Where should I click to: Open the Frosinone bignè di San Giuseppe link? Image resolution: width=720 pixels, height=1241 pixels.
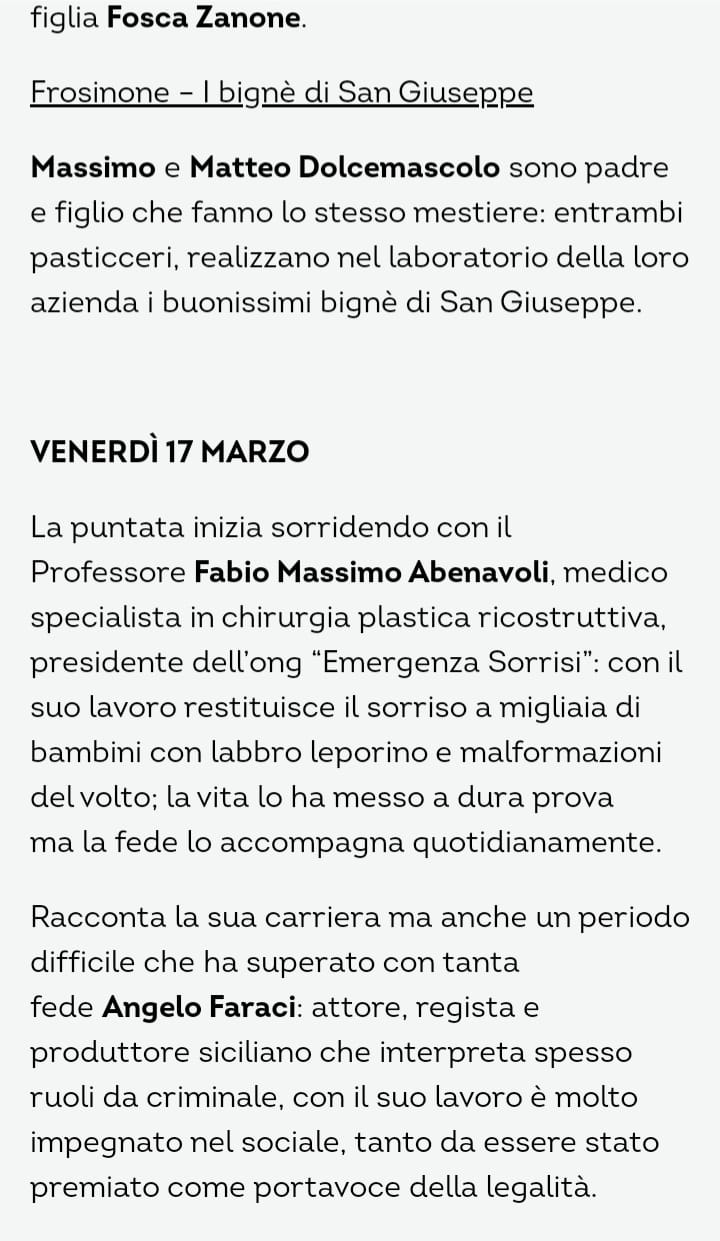click(x=282, y=93)
